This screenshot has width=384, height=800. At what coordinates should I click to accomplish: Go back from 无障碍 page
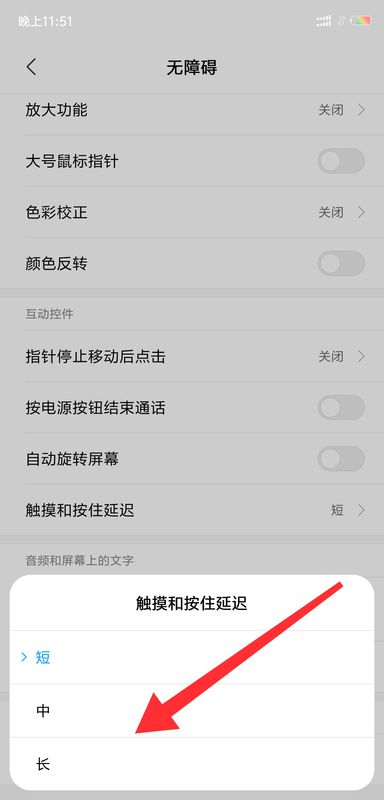click(32, 67)
